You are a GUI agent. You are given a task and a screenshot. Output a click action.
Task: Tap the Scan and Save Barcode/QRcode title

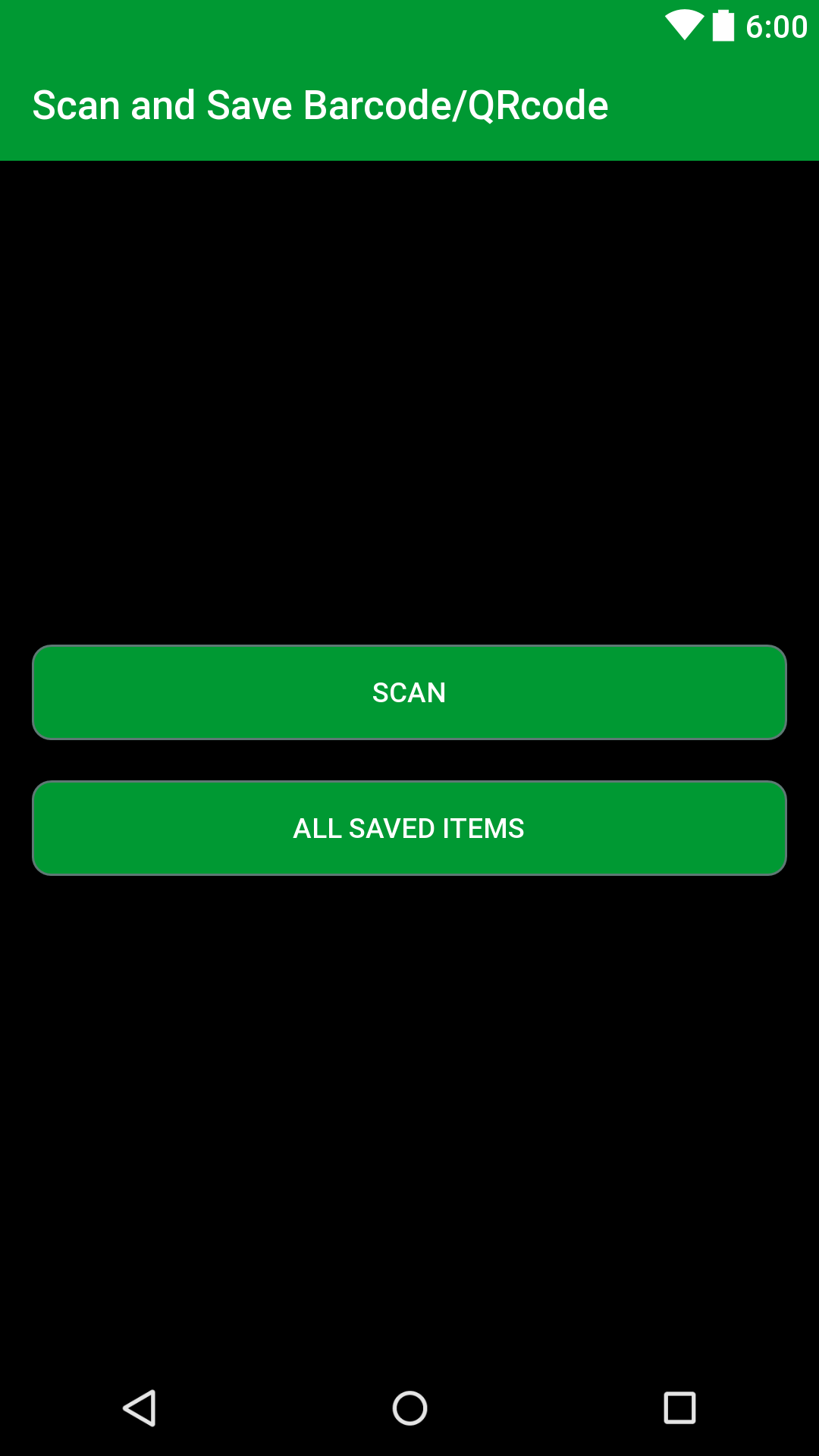[x=320, y=105]
